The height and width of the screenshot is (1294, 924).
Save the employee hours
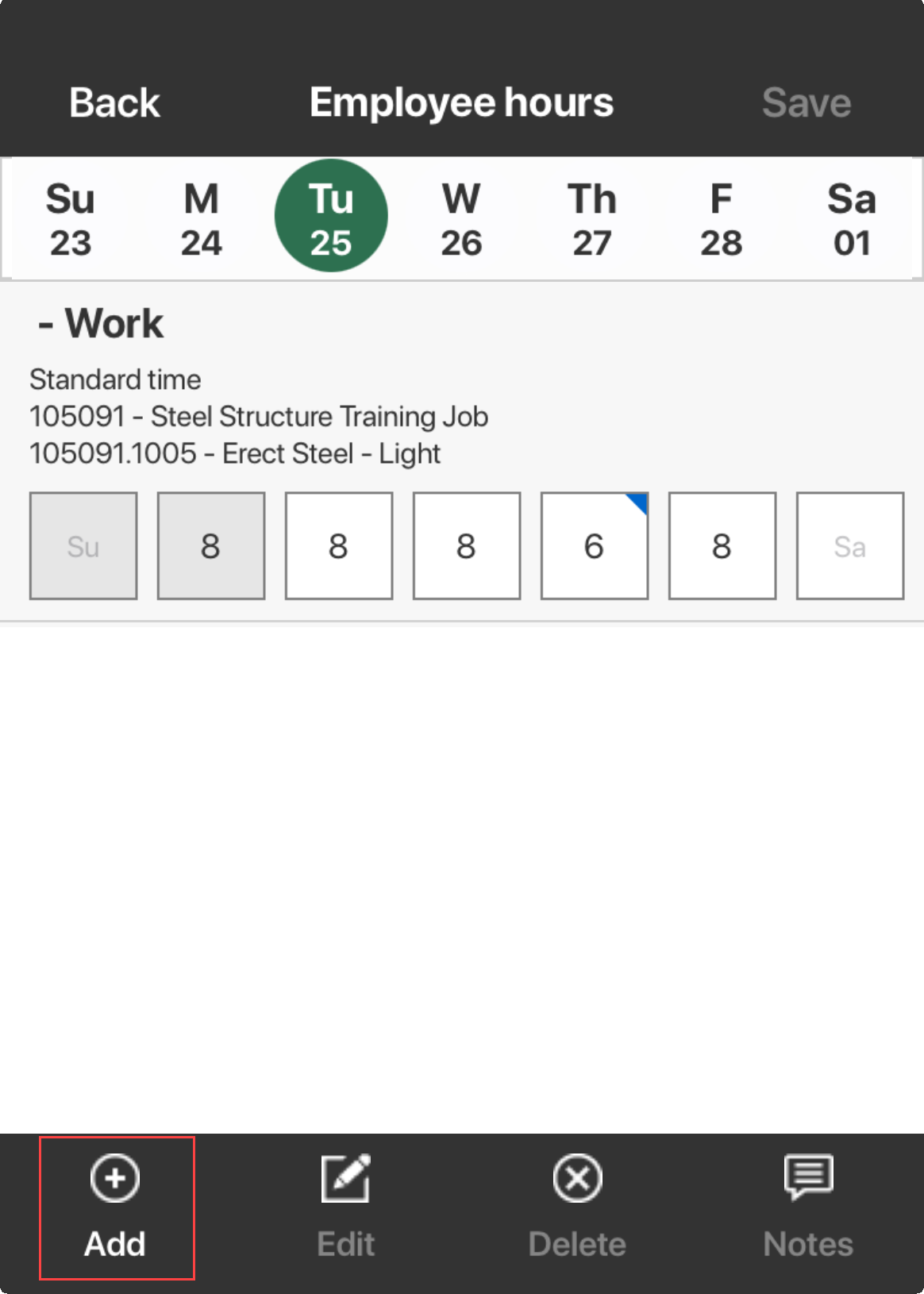click(x=806, y=102)
